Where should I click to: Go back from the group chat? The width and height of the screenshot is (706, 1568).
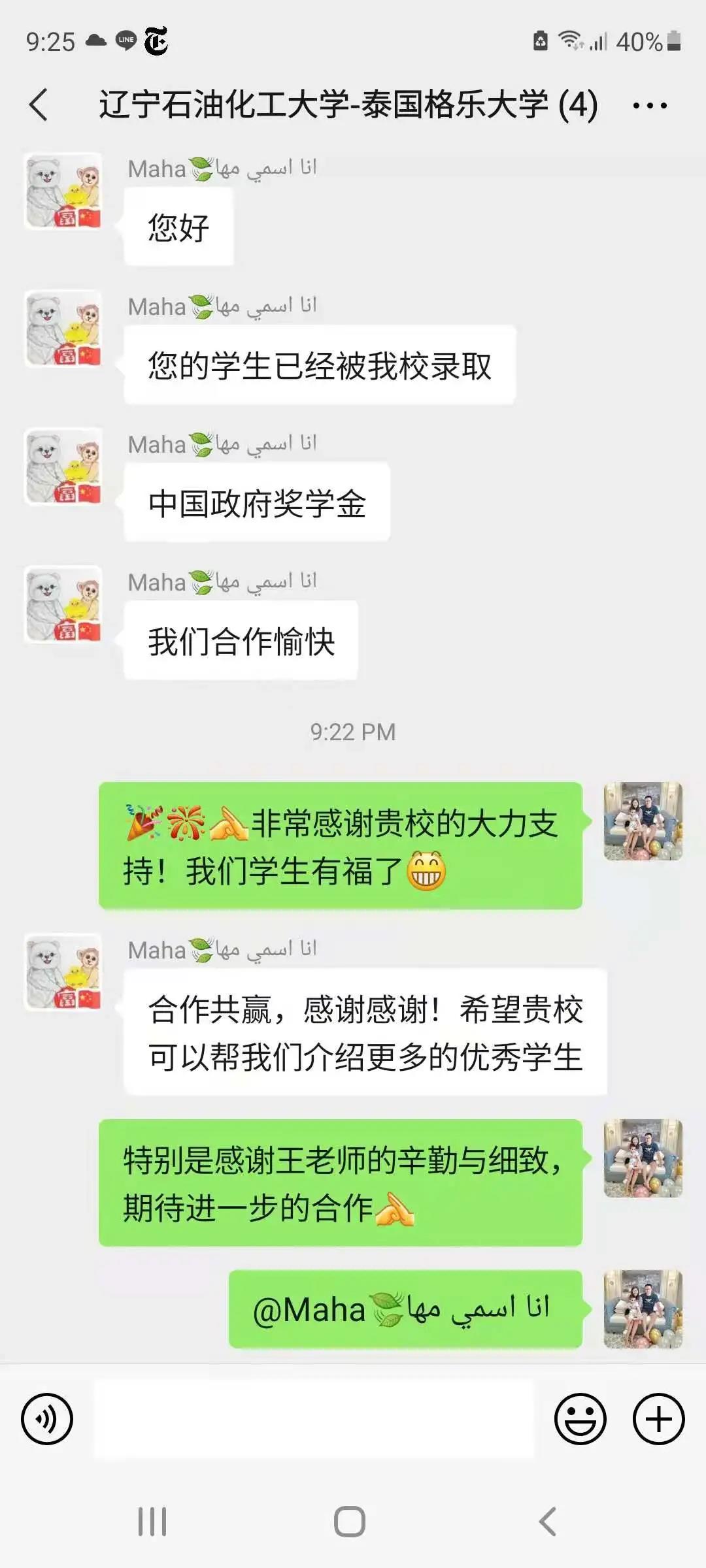point(39,105)
